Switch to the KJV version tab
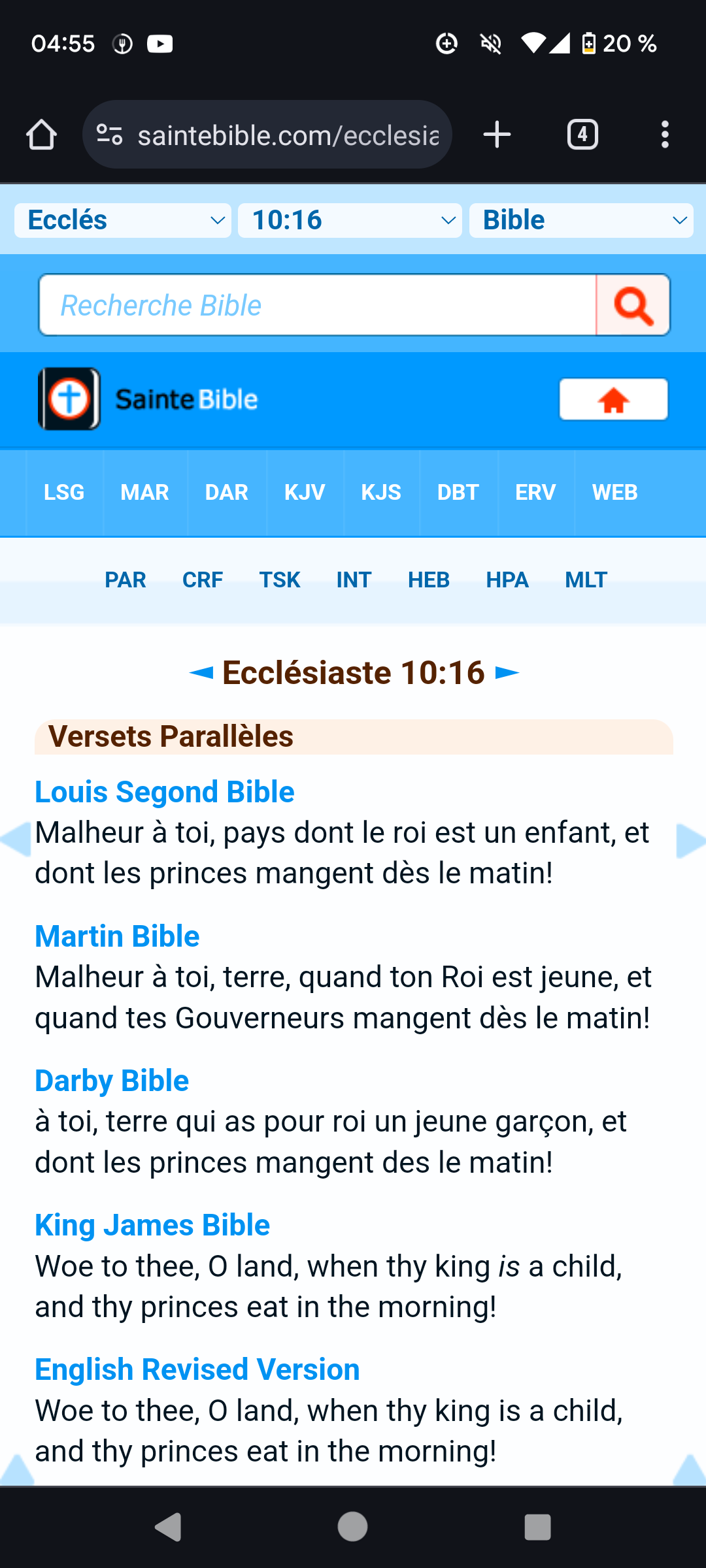Viewport: 706px width, 1568px height. point(305,493)
